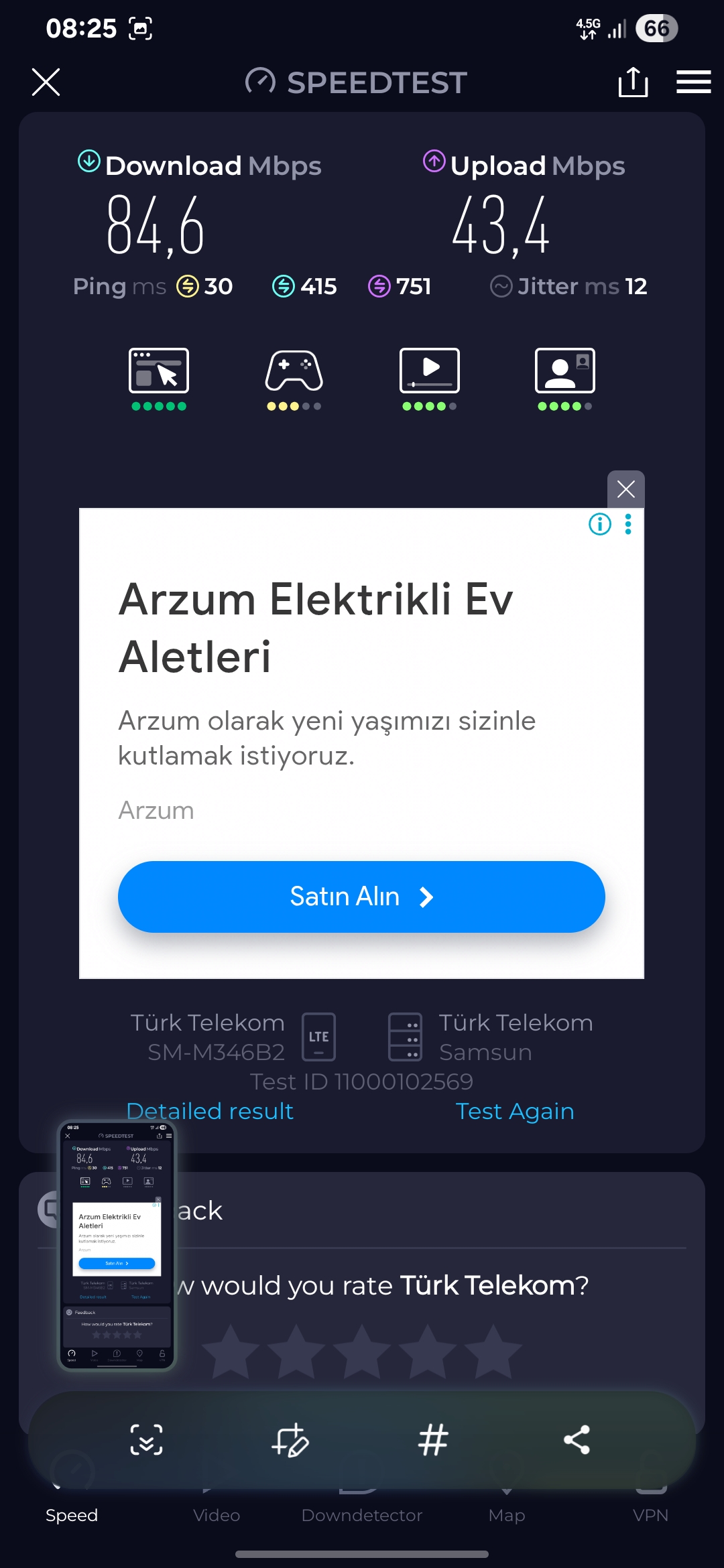
Task: Open the screenshot preview thumbnail
Action: [117, 1245]
